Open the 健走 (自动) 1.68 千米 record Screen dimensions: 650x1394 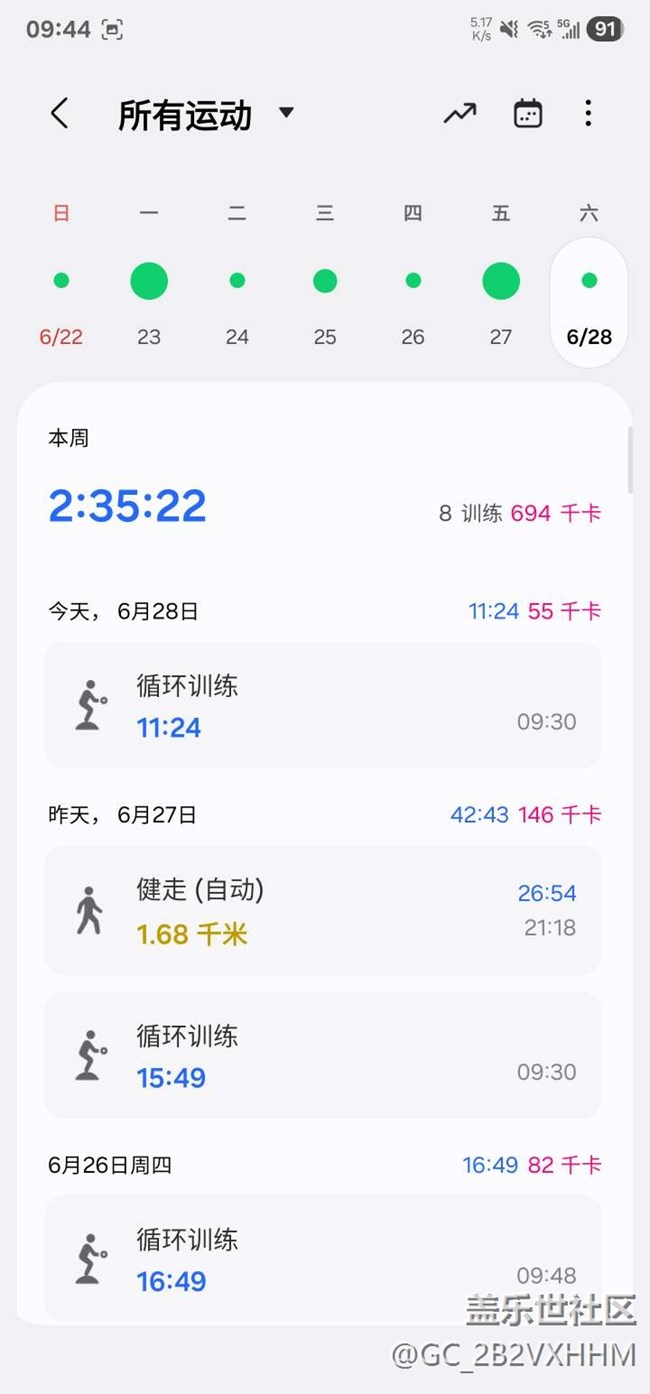(323, 910)
